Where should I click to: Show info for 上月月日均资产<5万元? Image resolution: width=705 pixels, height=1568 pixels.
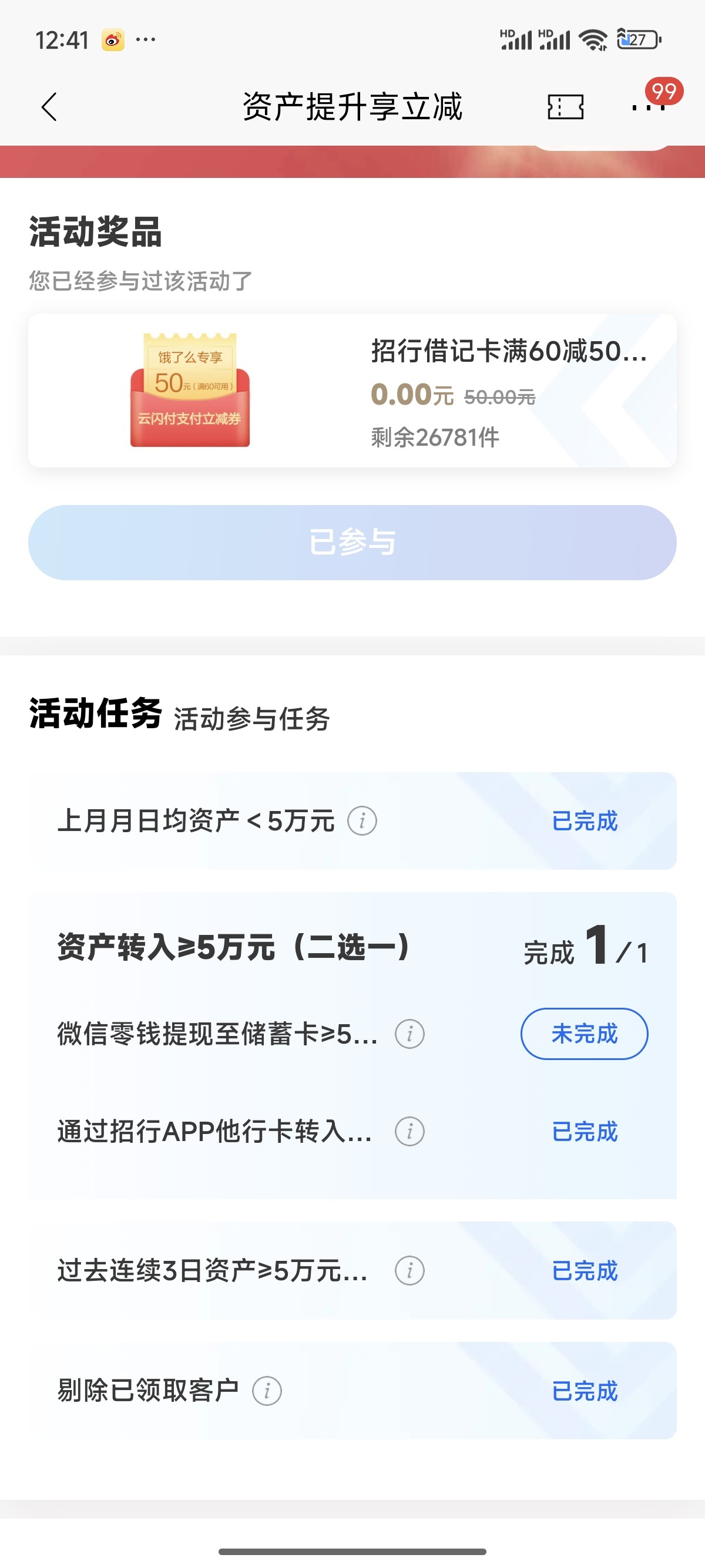coord(362,821)
